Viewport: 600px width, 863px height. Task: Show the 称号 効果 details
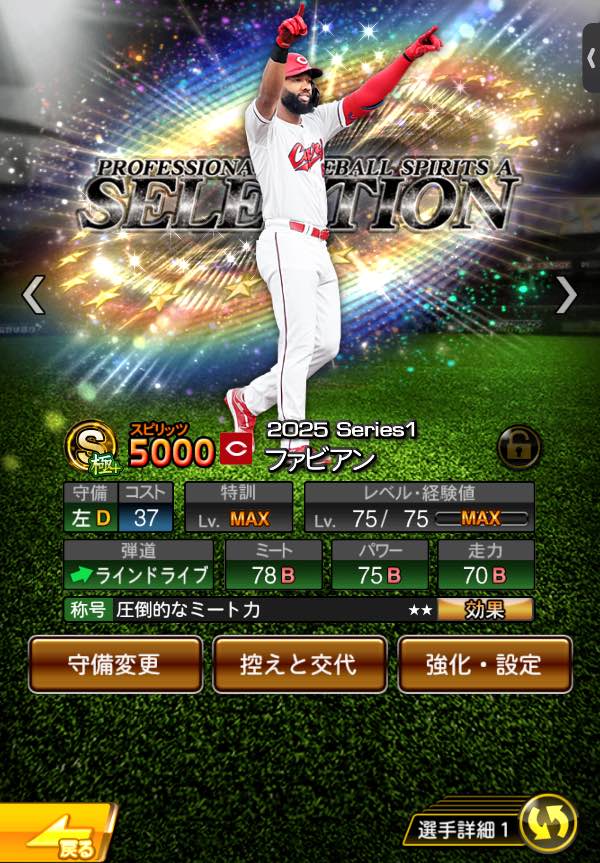pyautogui.click(x=485, y=610)
